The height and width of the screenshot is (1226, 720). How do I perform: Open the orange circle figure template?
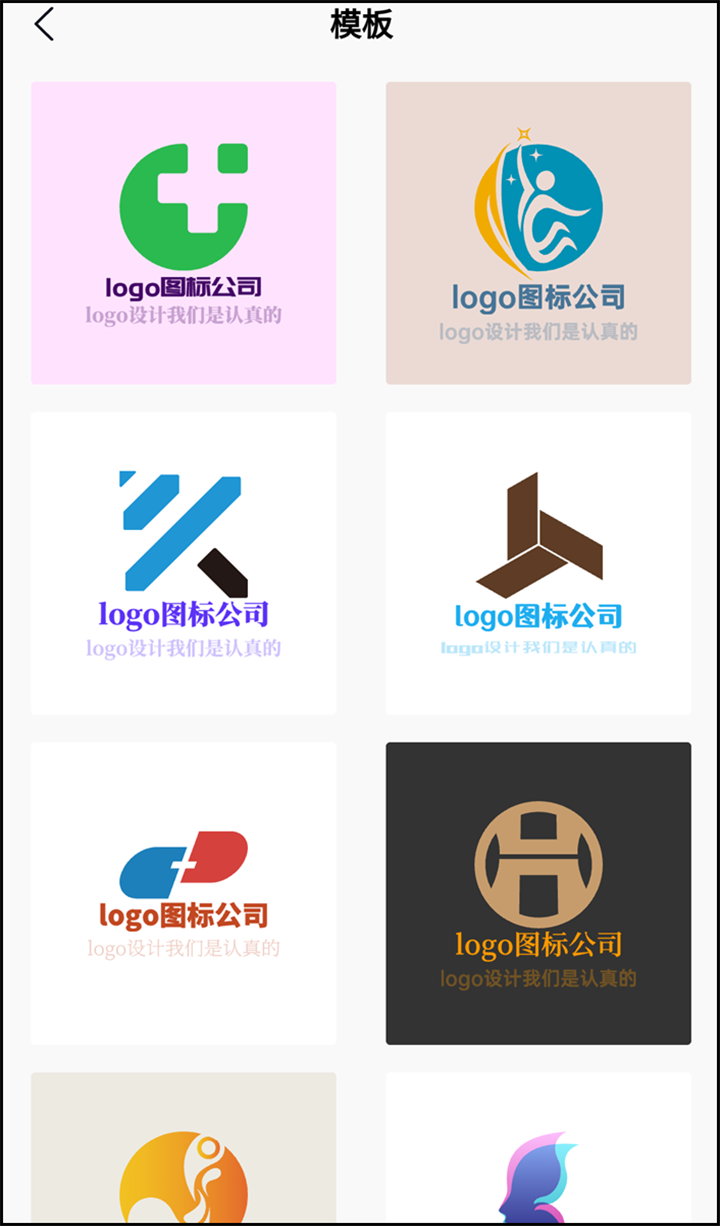tap(183, 1148)
